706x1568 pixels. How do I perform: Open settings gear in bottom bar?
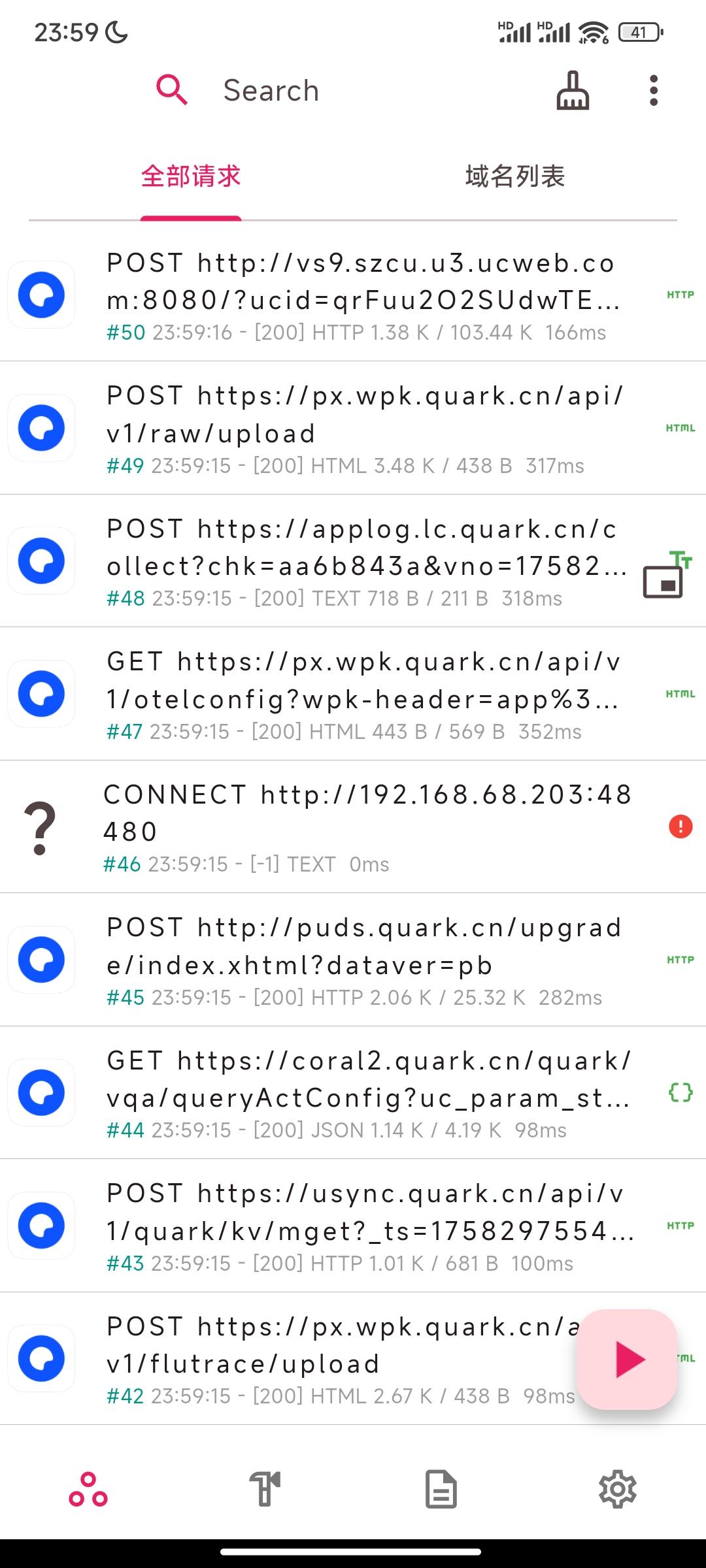[617, 1490]
